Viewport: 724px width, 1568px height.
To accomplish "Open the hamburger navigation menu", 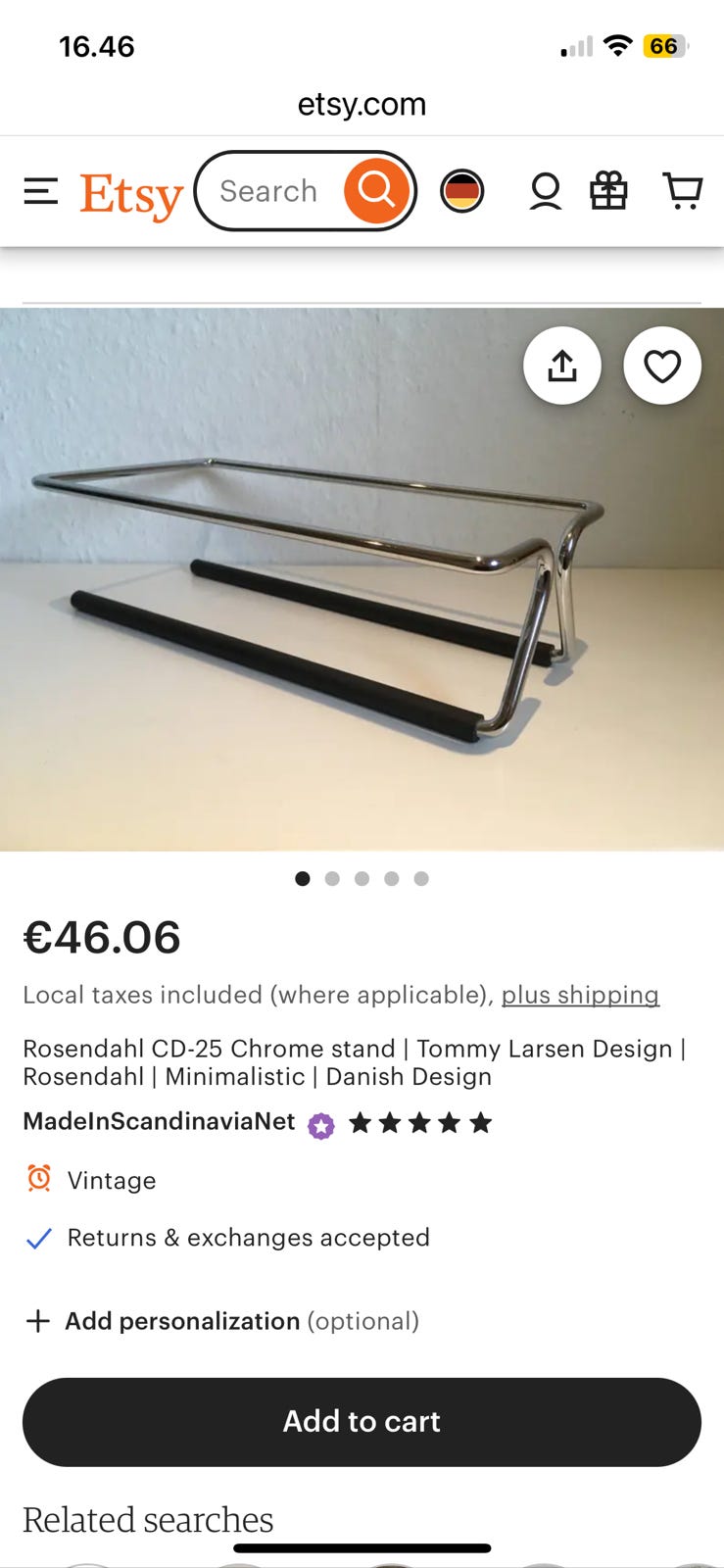I will coord(40,191).
